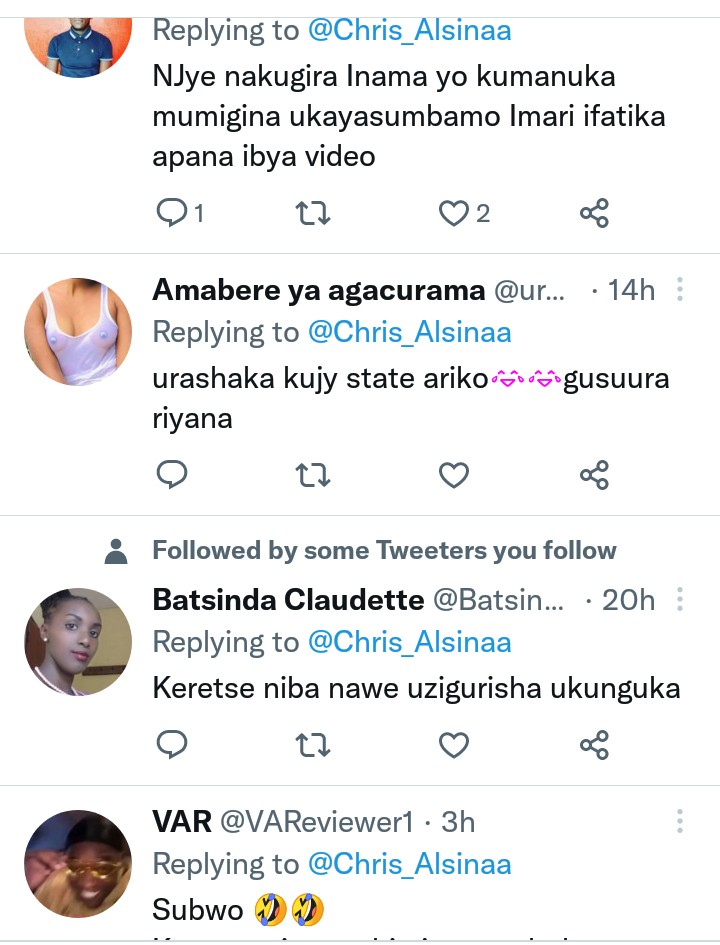720x945 pixels.
Task: Reply to Amabere ya agacurama's tweet
Action: point(173,474)
